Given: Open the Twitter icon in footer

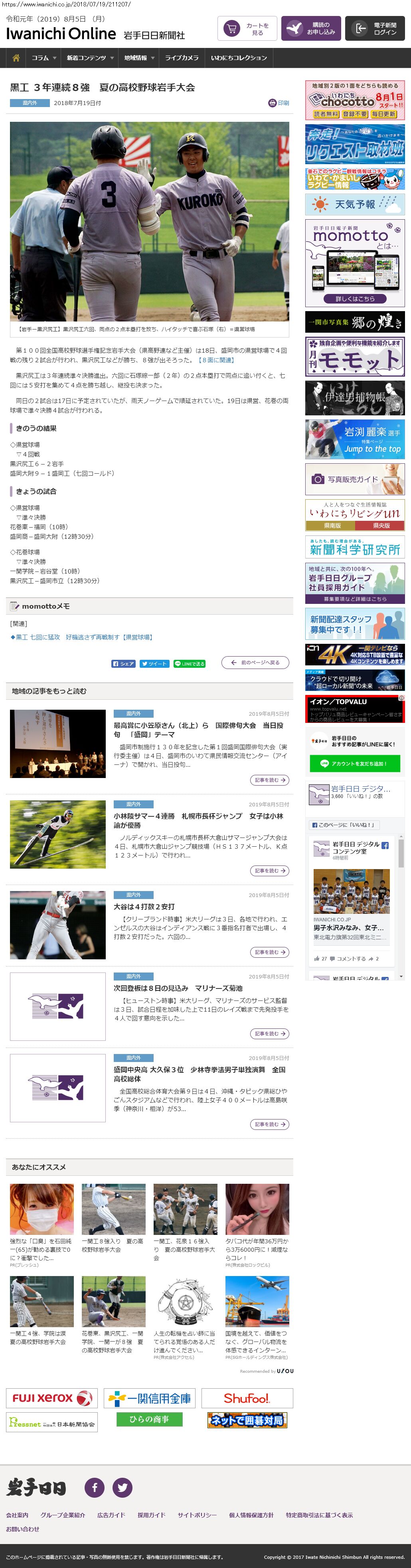Looking at the screenshot, I should point(122,1487).
